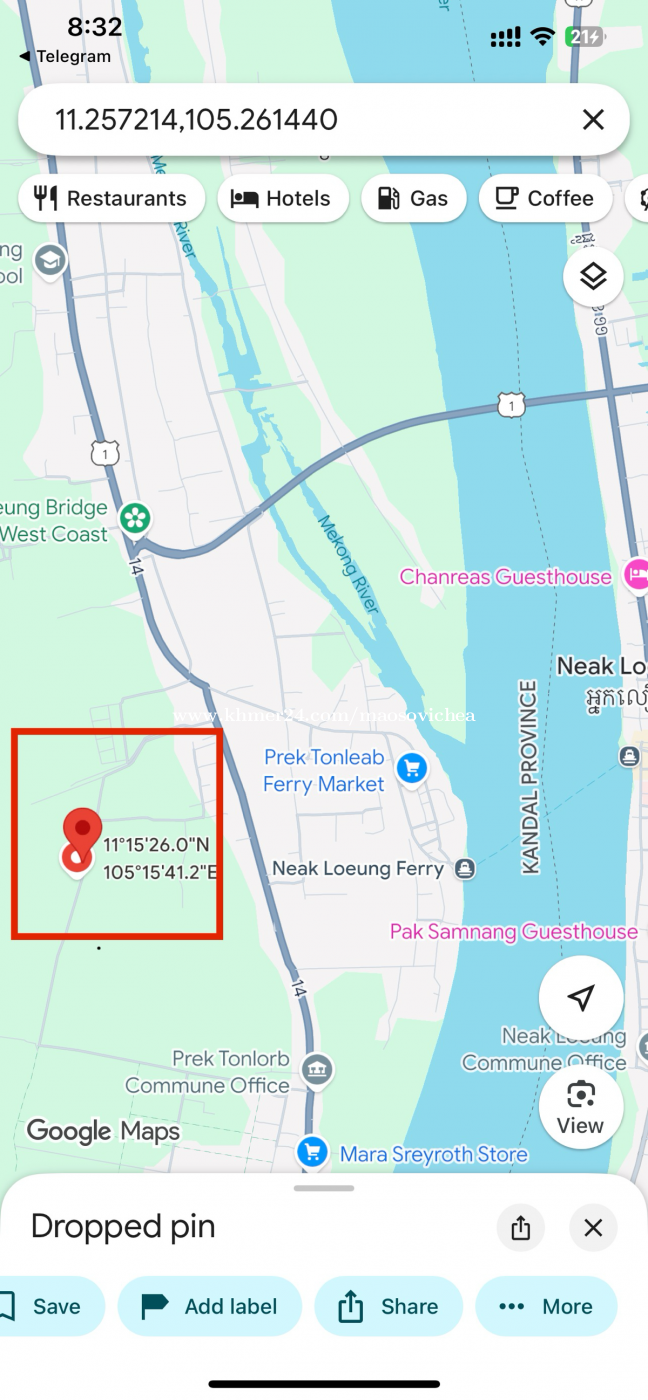Viewport: 648px width, 1400px height.
Task: Tap the Share button chip
Action: point(389,1306)
